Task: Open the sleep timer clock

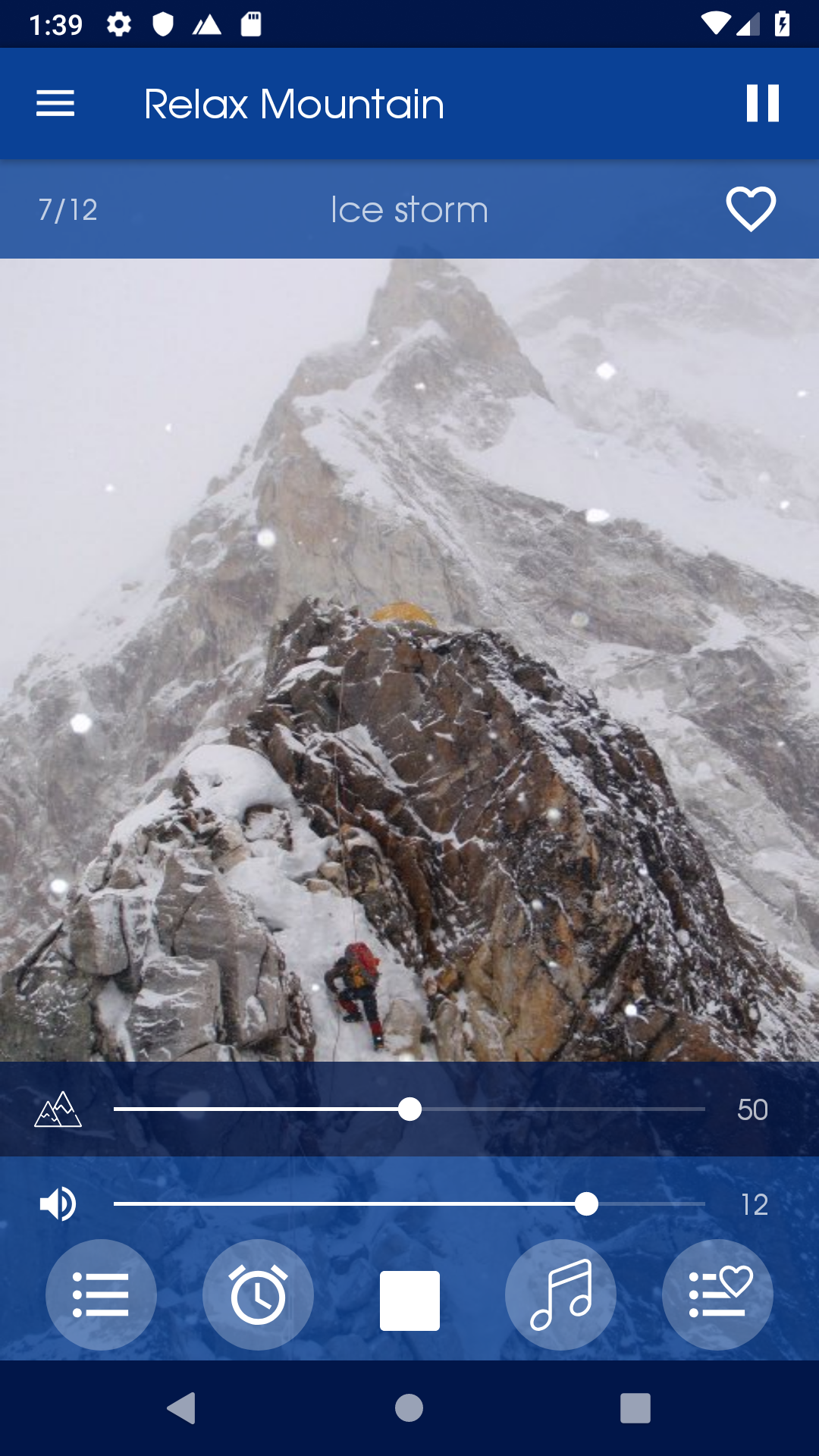Action: coord(258,1294)
